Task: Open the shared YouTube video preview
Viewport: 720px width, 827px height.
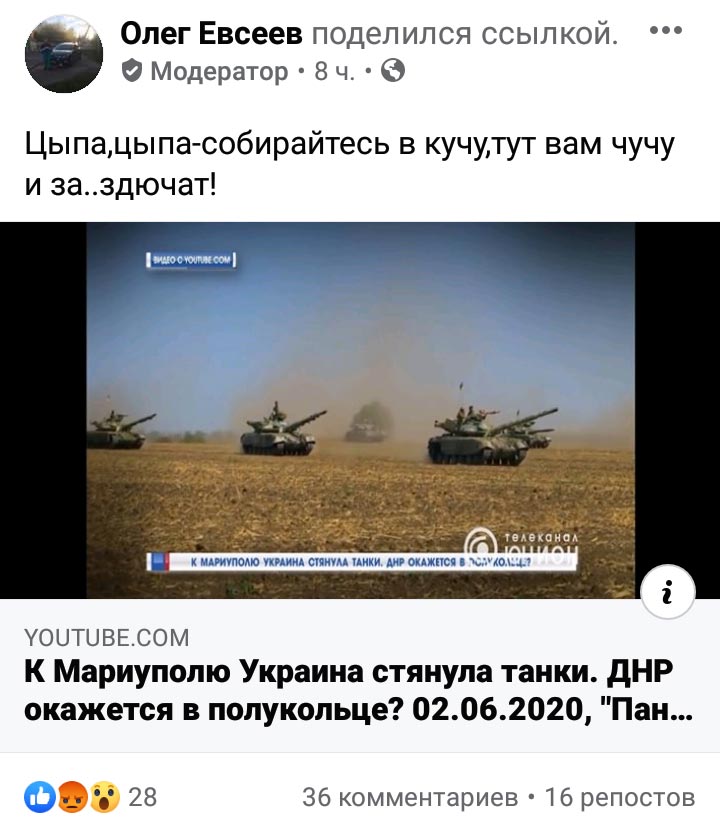Action: click(x=360, y=410)
